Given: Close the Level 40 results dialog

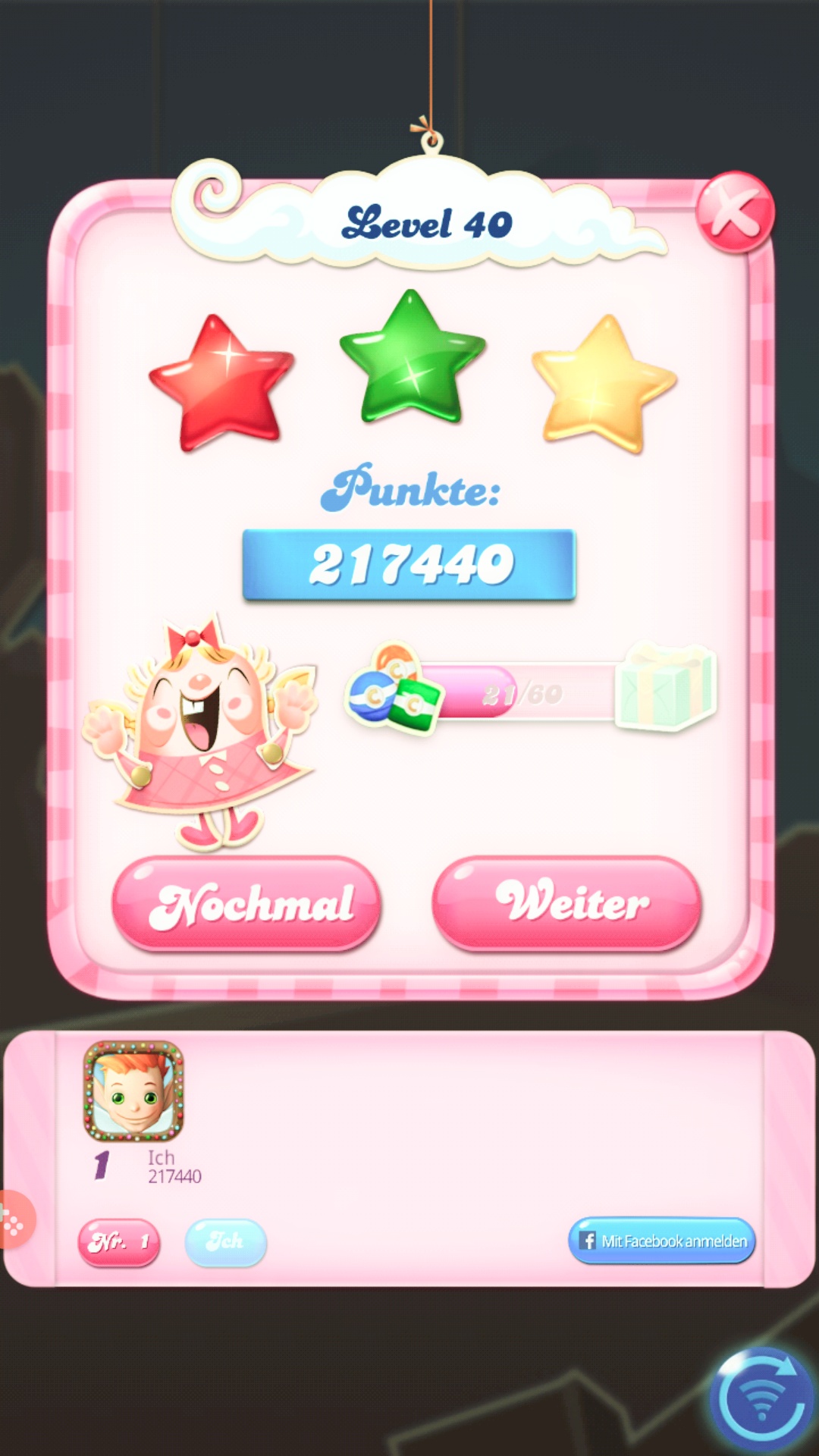Looking at the screenshot, I should point(734,212).
